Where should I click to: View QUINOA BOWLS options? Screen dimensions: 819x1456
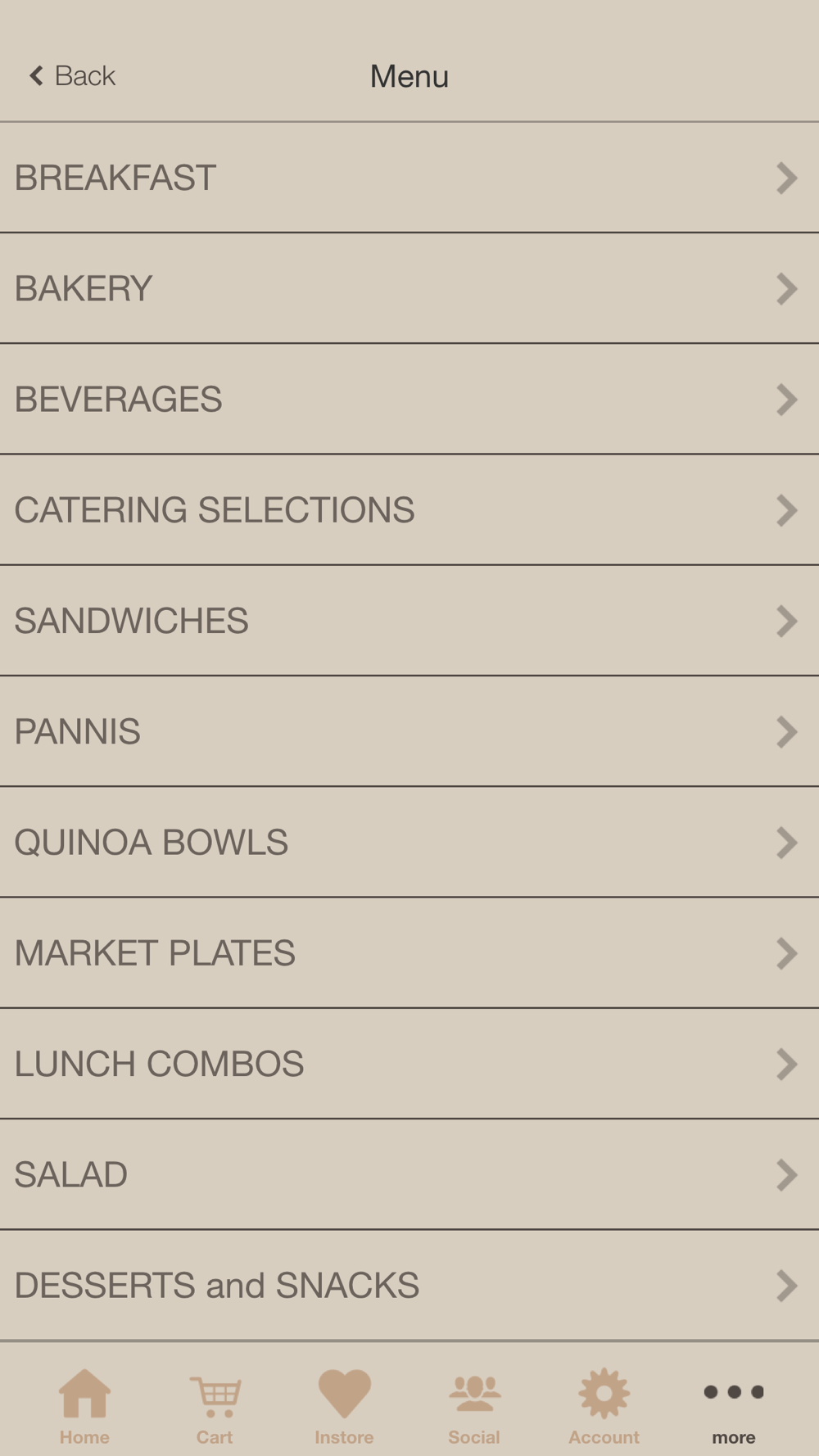click(x=409, y=843)
